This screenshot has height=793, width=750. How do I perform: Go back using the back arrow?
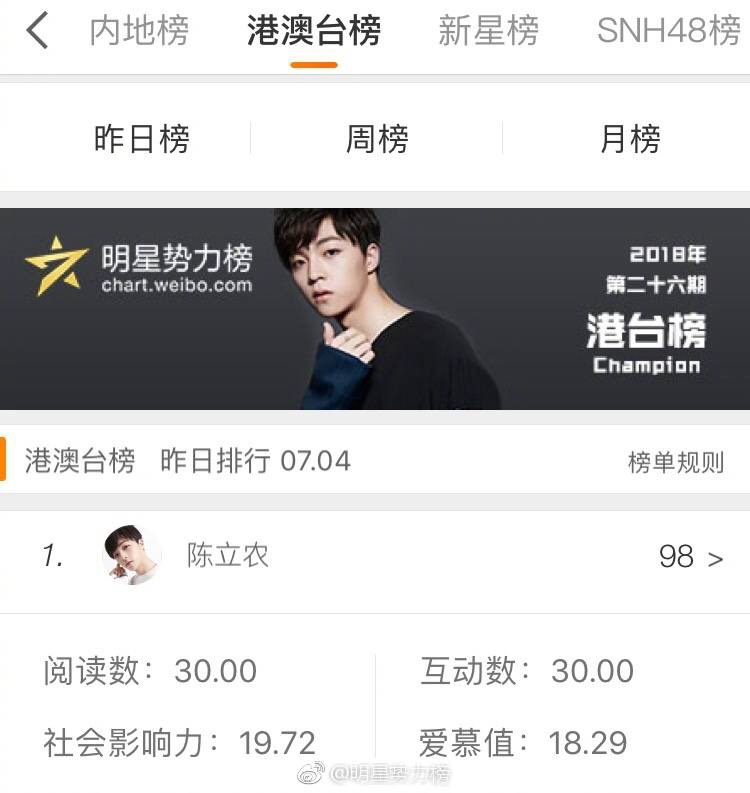click(x=37, y=32)
